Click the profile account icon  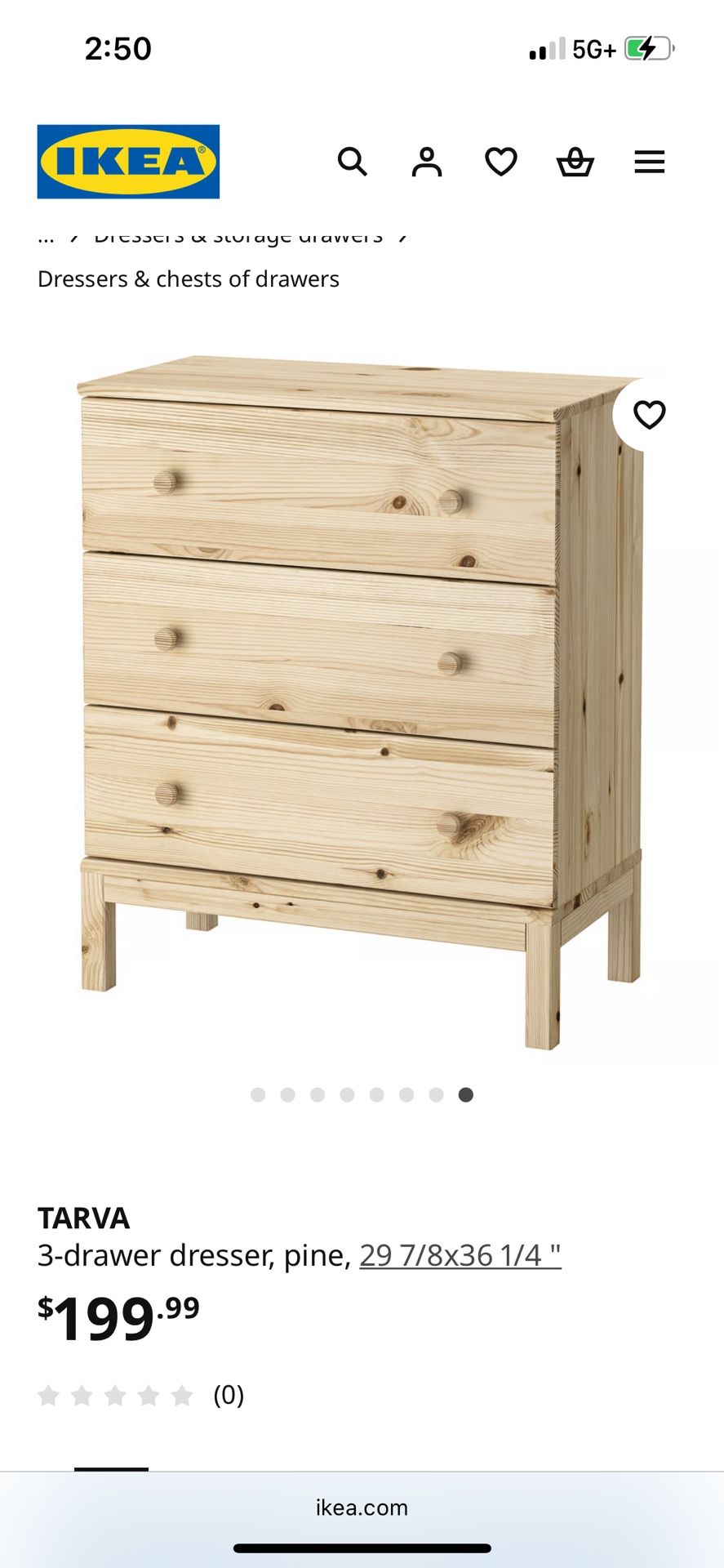tap(428, 162)
